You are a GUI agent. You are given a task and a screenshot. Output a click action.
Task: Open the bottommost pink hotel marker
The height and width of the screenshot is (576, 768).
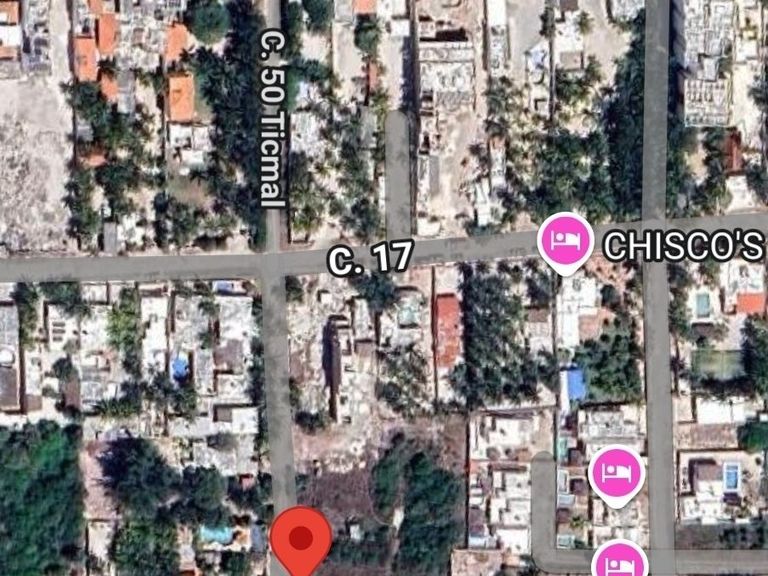[x=619, y=563]
